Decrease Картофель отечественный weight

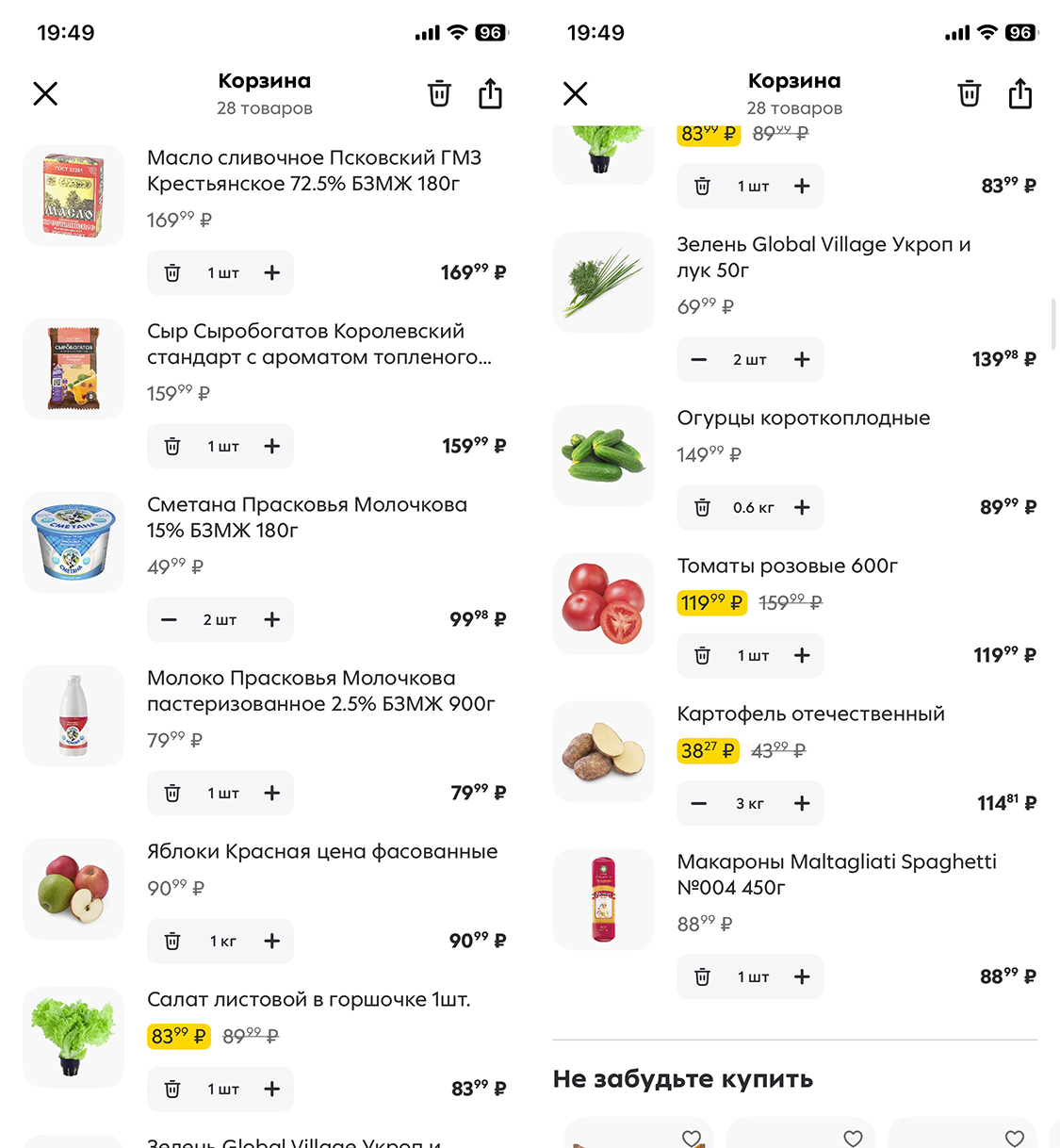(x=699, y=804)
